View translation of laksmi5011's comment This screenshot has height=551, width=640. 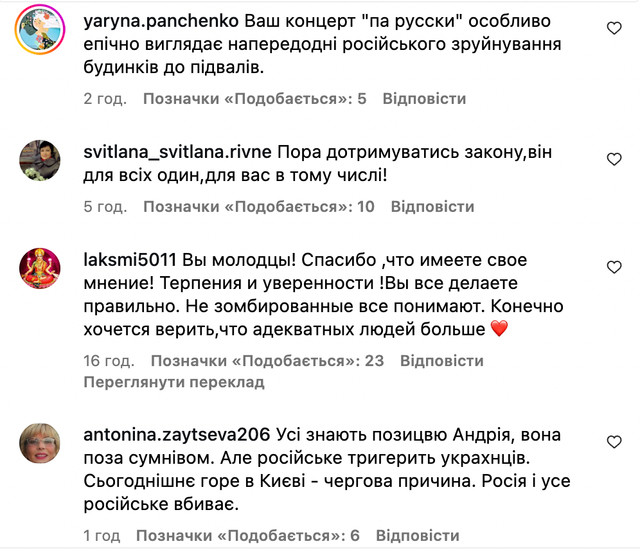pos(174,382)
